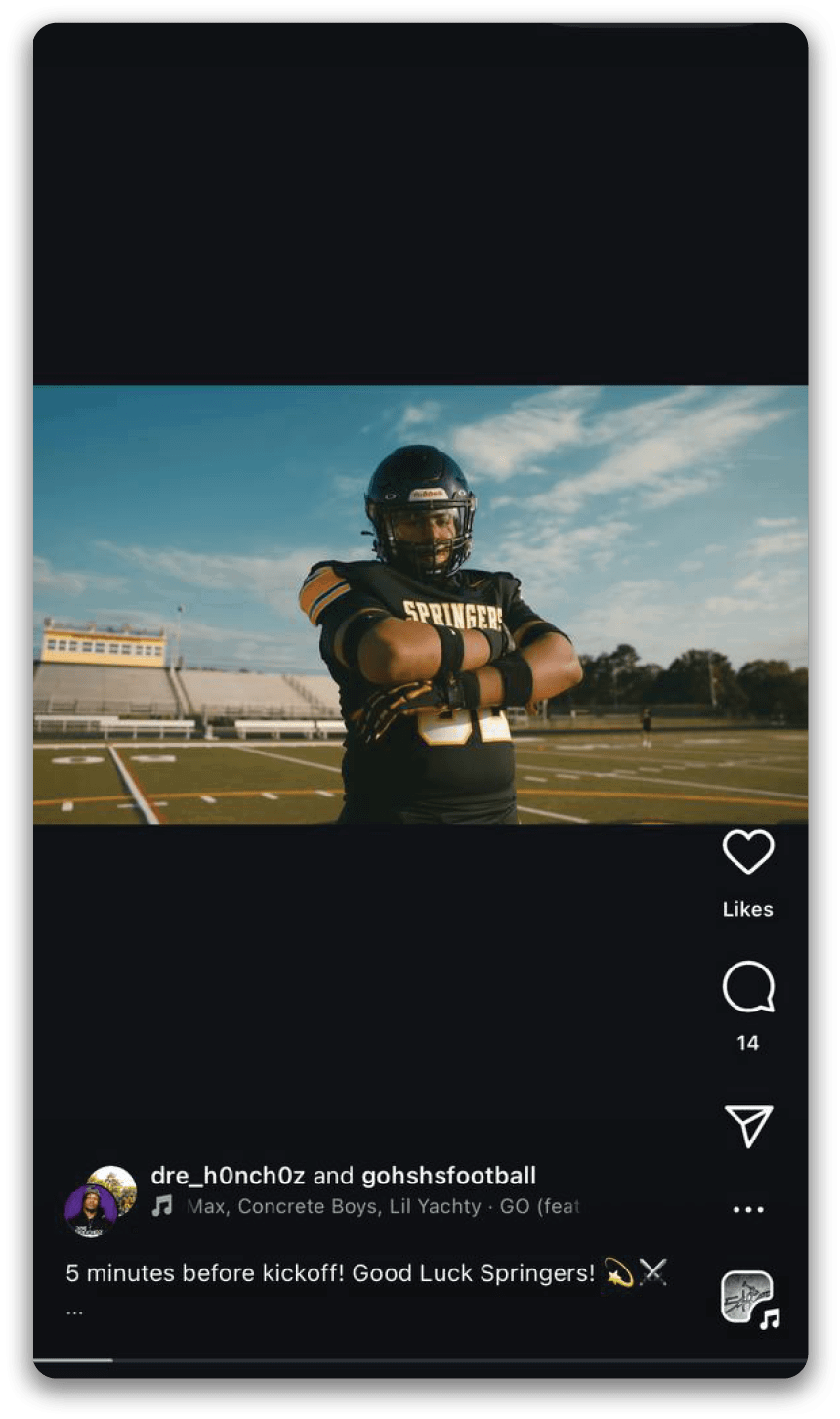
Task: Share this reel via the paper plane icon
Action: click(748, 1126)
